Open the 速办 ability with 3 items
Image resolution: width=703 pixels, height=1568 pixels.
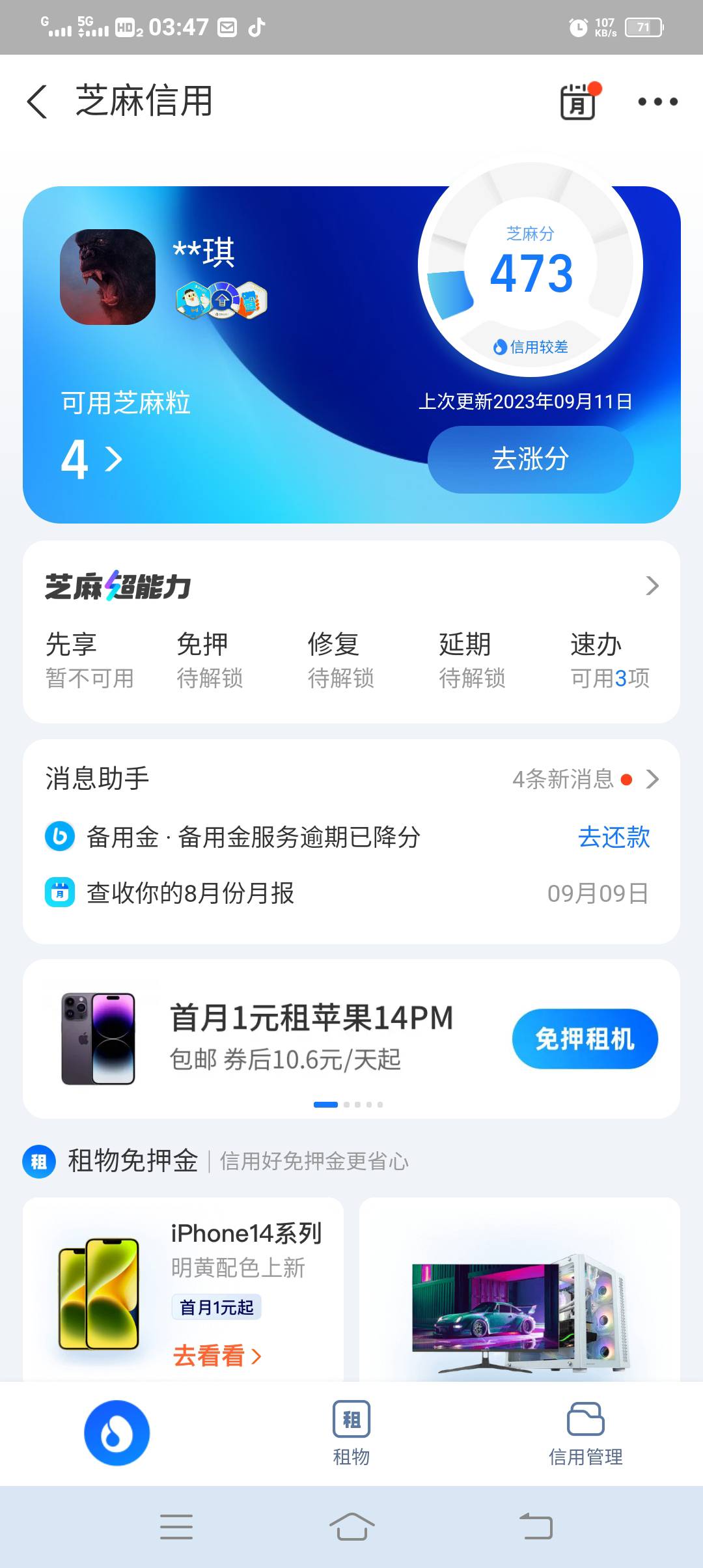(609, 660)
